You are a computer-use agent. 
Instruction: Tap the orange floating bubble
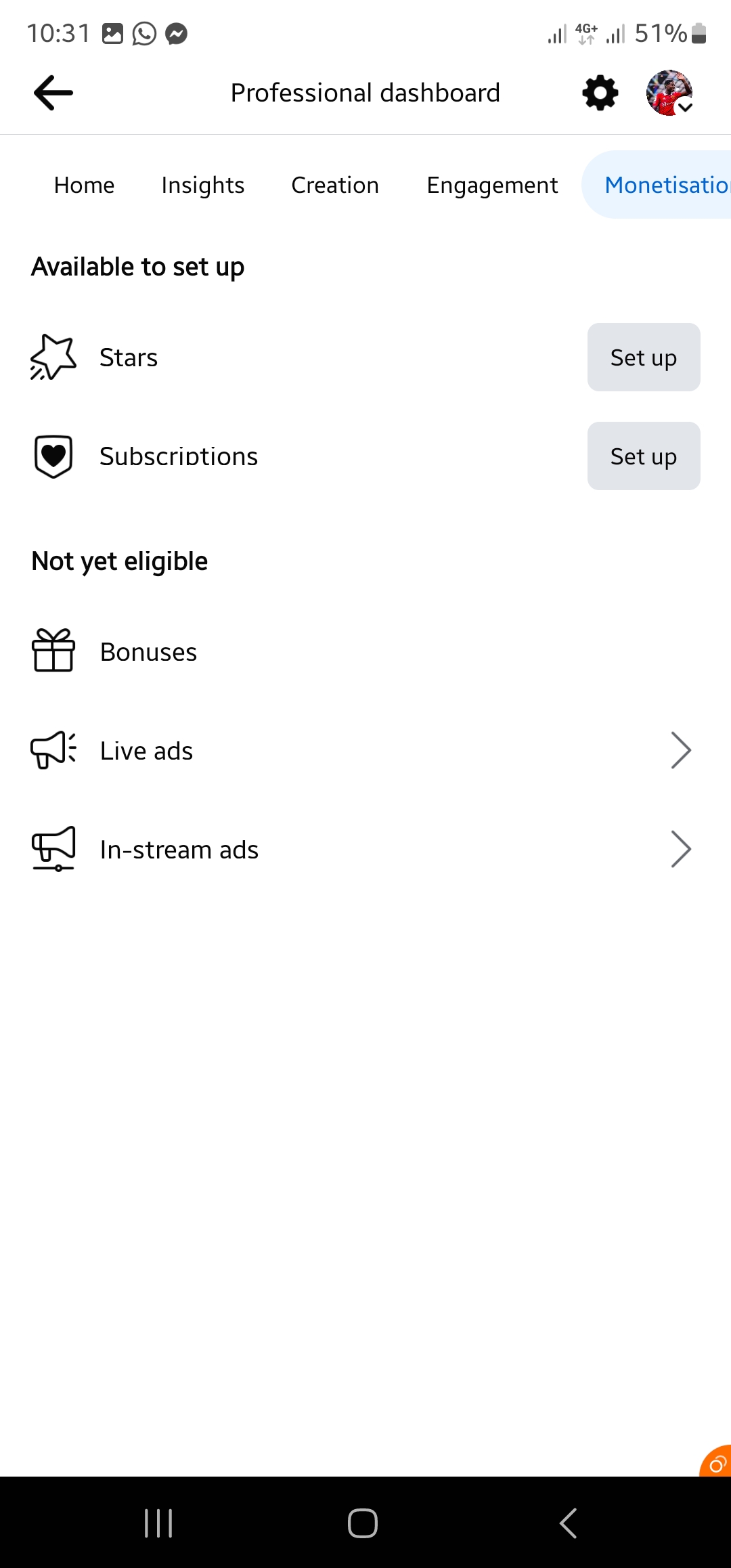click(716, 1462)
